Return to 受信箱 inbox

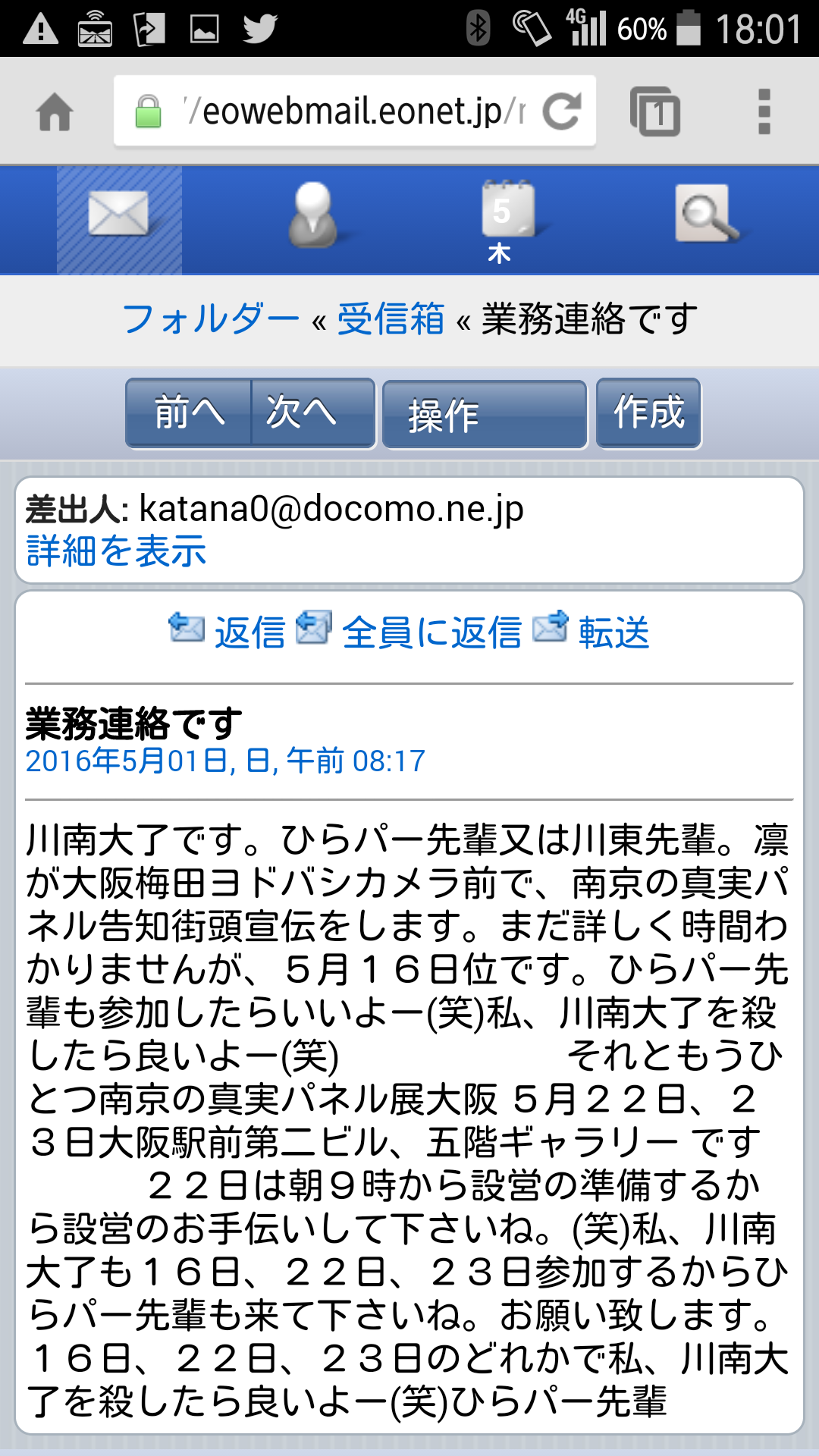[x=391, y=319]
